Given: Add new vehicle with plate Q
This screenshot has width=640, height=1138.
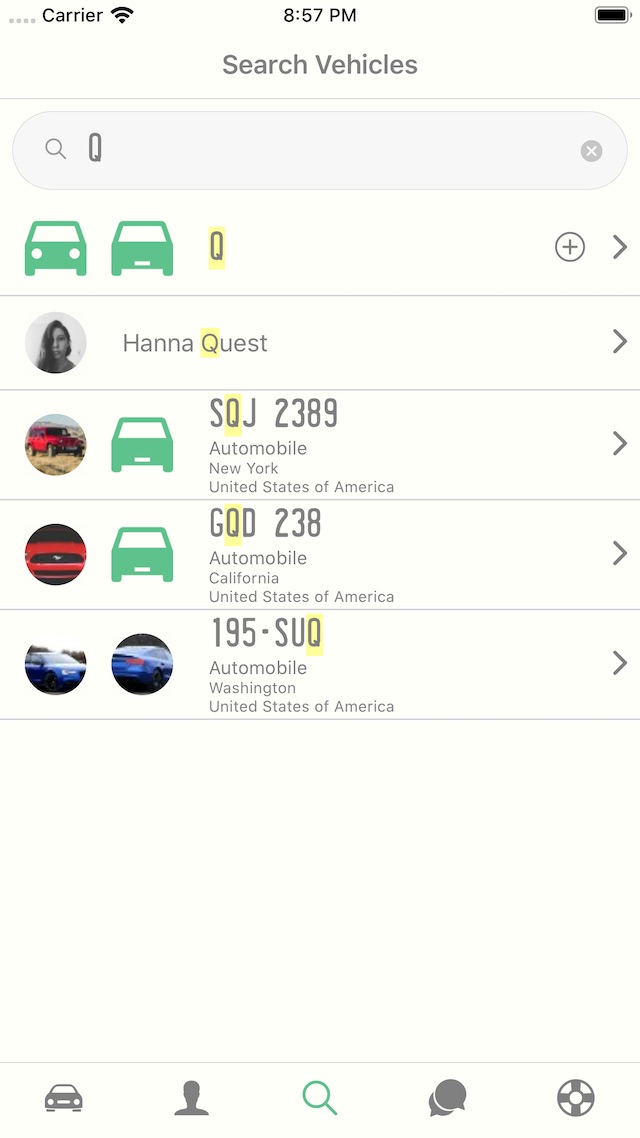Looking at the screenshot, I should tap(570, 247).
